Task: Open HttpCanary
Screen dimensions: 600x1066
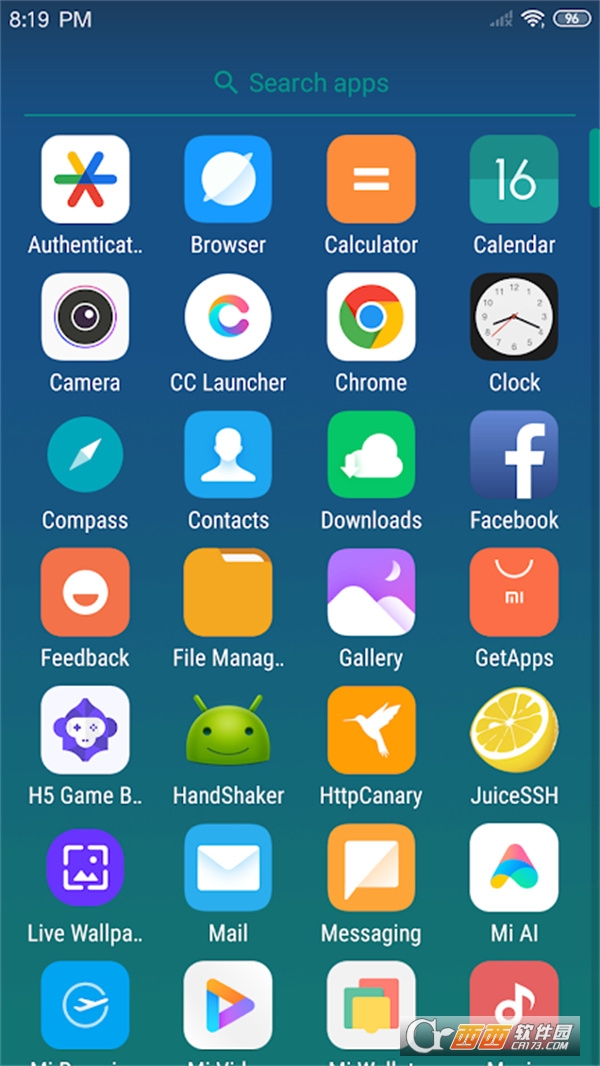Action: coord(371,731)
